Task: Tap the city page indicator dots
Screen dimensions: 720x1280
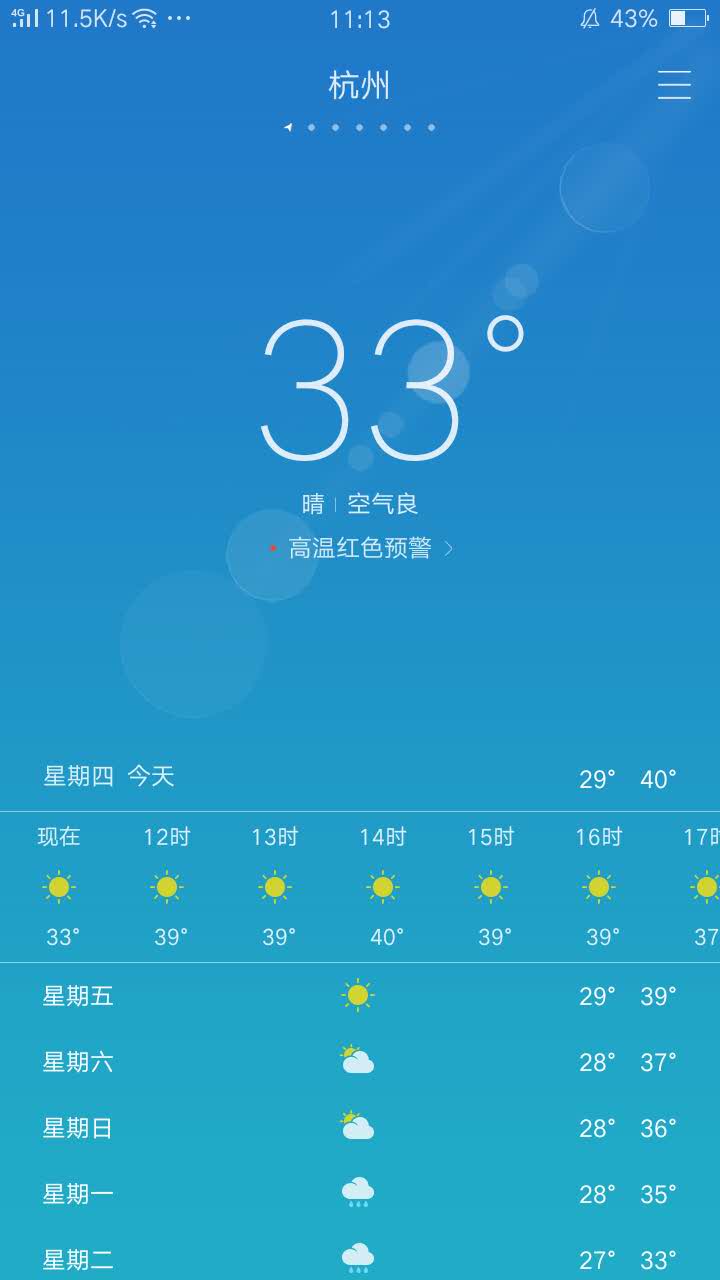Action: pyautogui.click(x=360, y=127)
